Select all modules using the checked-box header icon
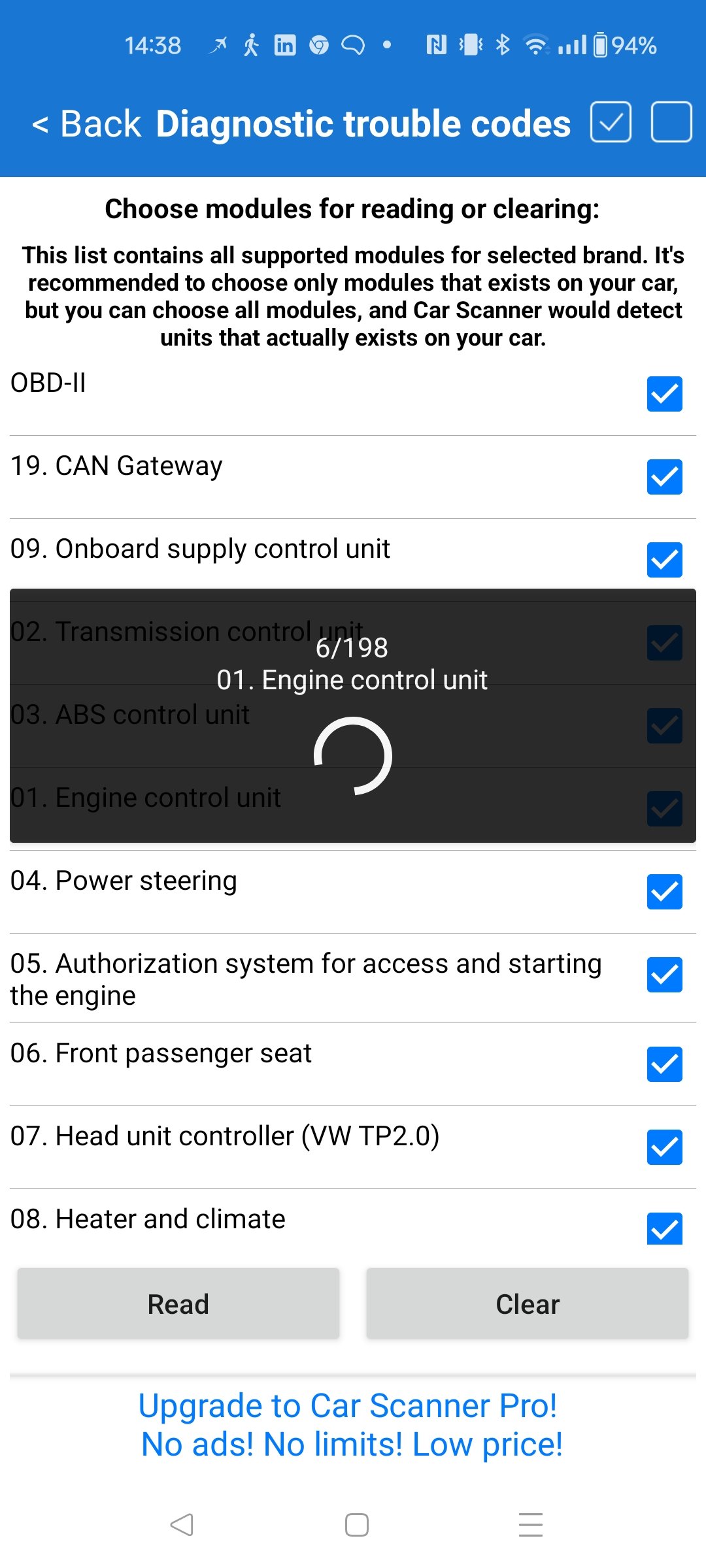This screenshot has height=1568, width=706. (x=610, y=123)
